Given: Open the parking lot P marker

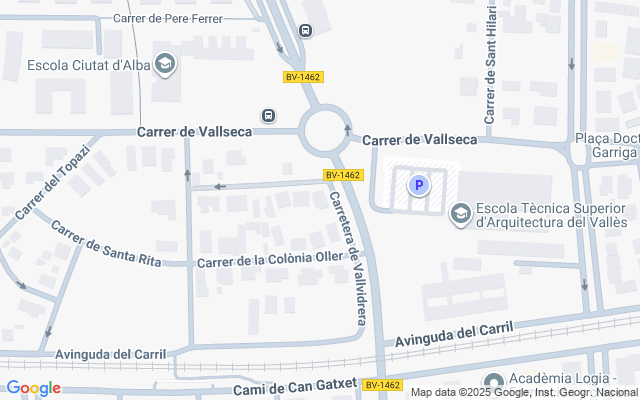Looking at the screenshot, I should (x=419, y=185).
